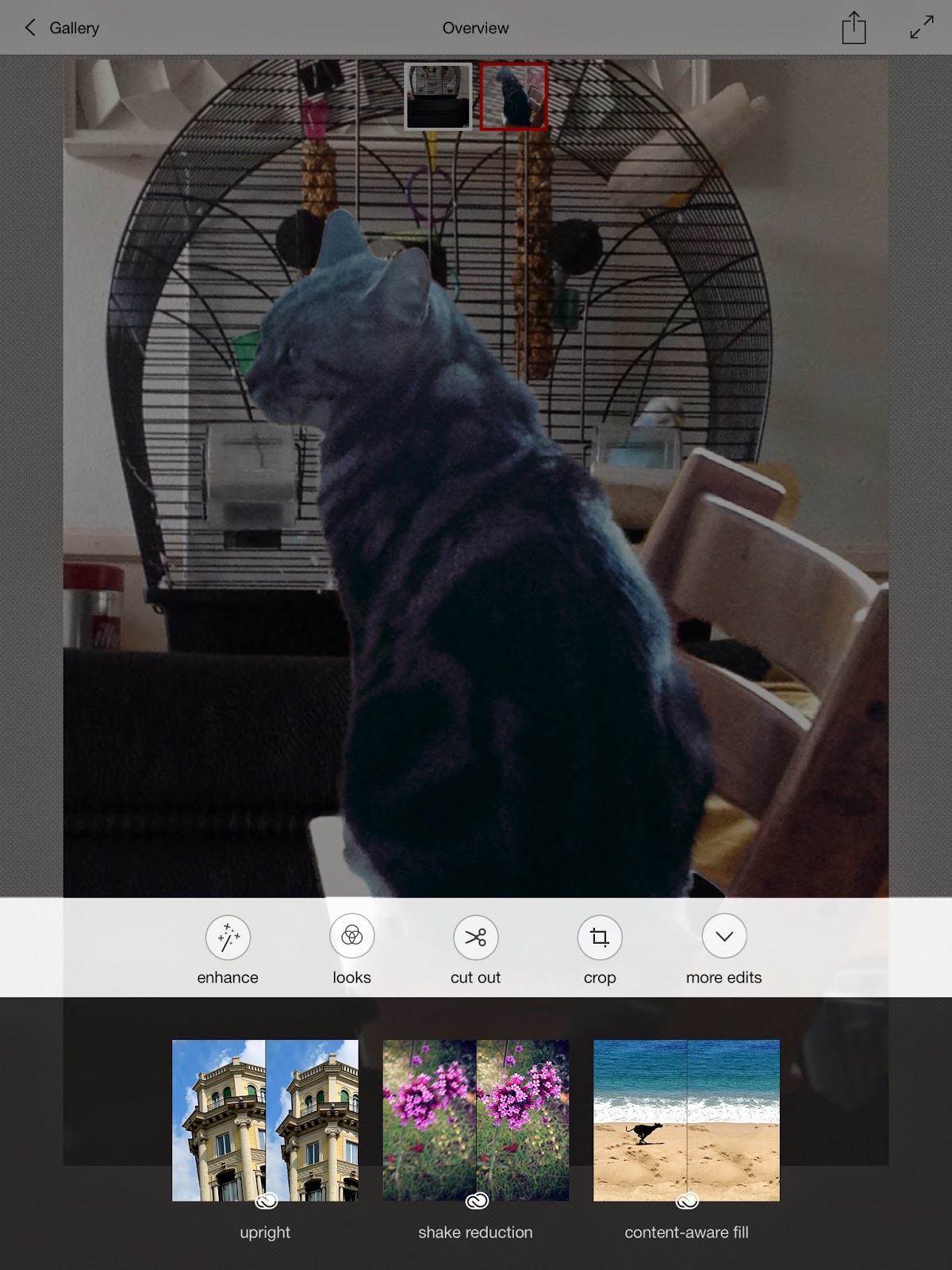952x1270 pixels.
Task: Open the looks filters
Action: [x=351, y=937]
